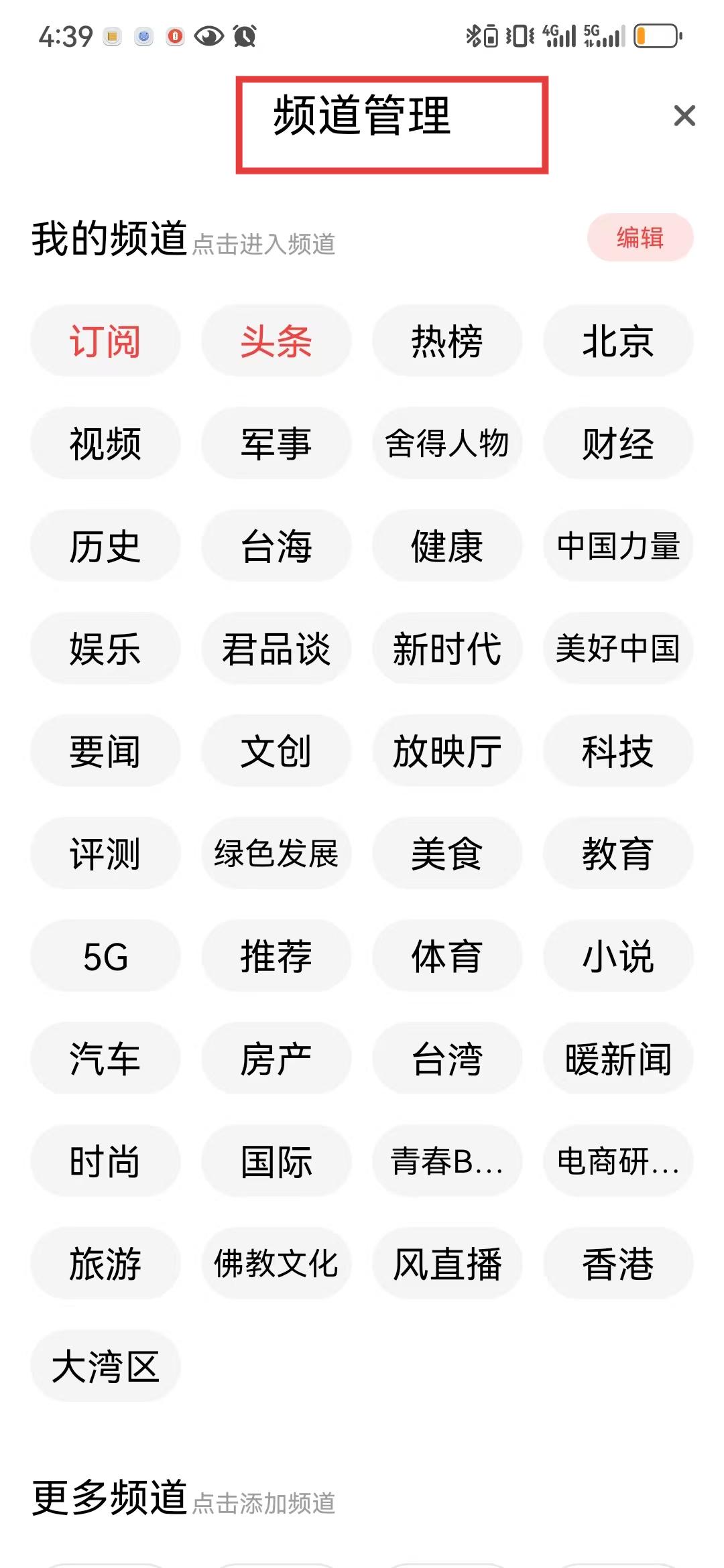The height and width of the screenshot is (1568, 724).
Task: Go to the 视频 channel
Action: click(x=105, y=444)
